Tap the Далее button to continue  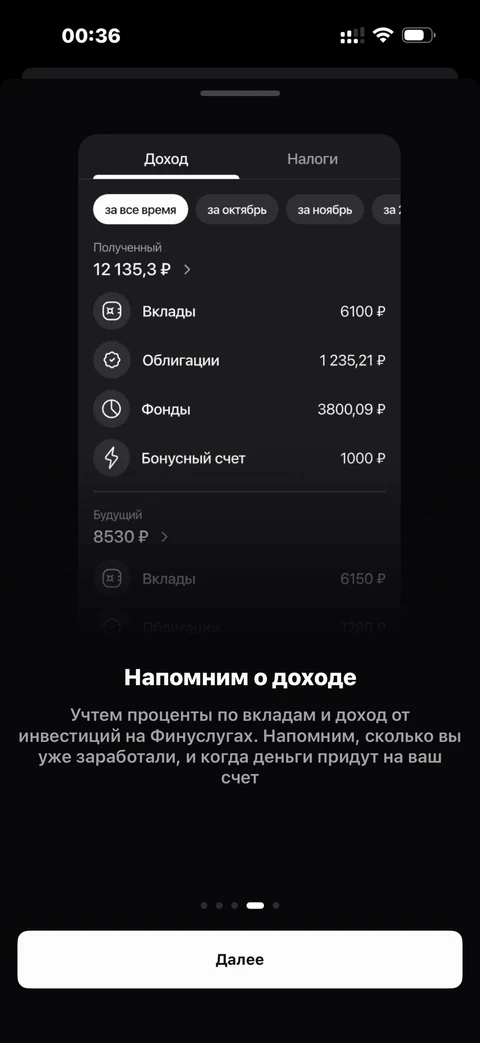pyautogui.click(x=239, y=959)
